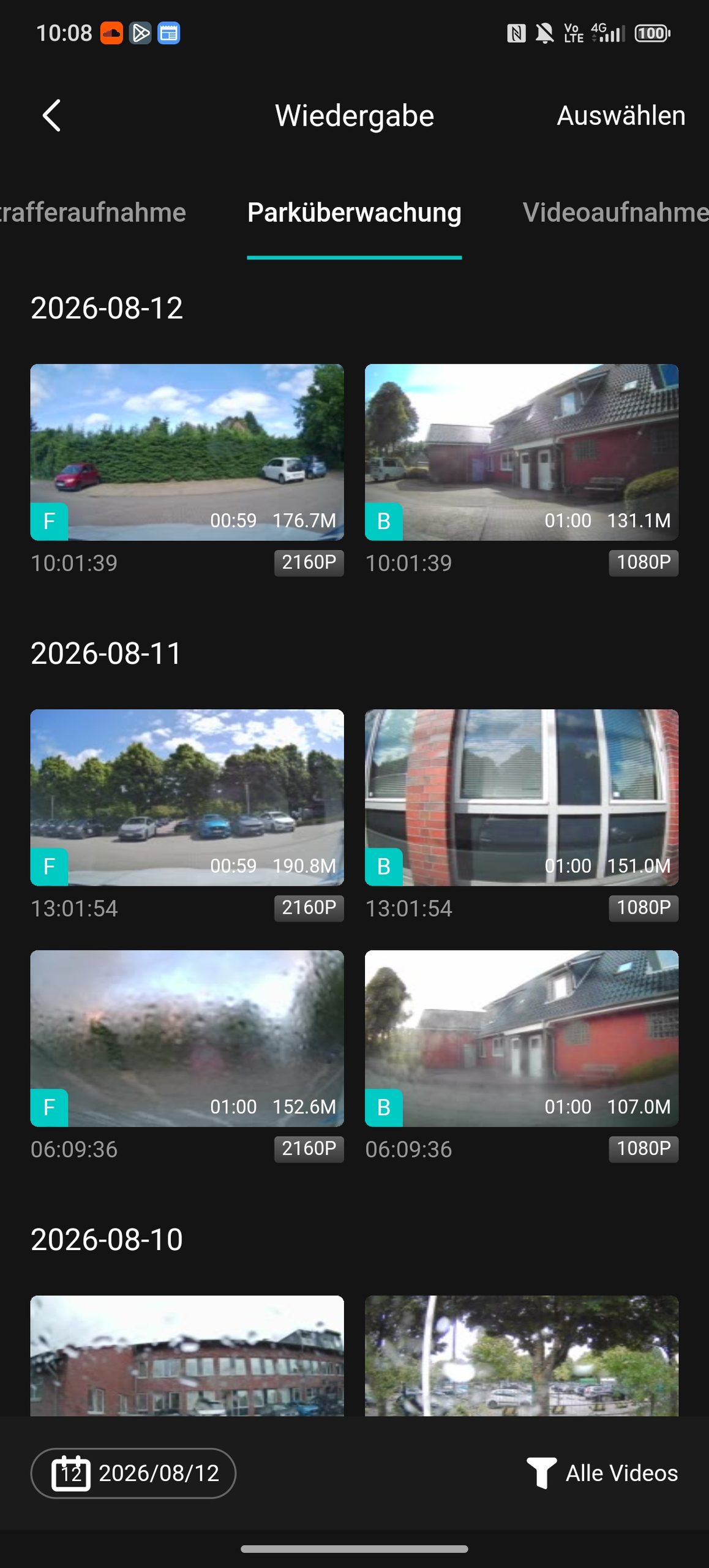Image resolution: width=709 pixels, height=1568 pixels.
Task: Open the 152.6M front video from 06:09:36
Action: pos(187,1038)
